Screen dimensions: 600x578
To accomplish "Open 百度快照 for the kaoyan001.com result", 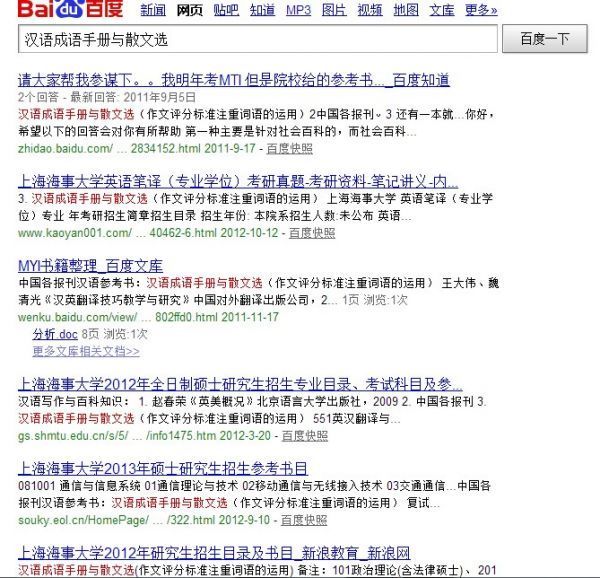I will click(312, 233).
